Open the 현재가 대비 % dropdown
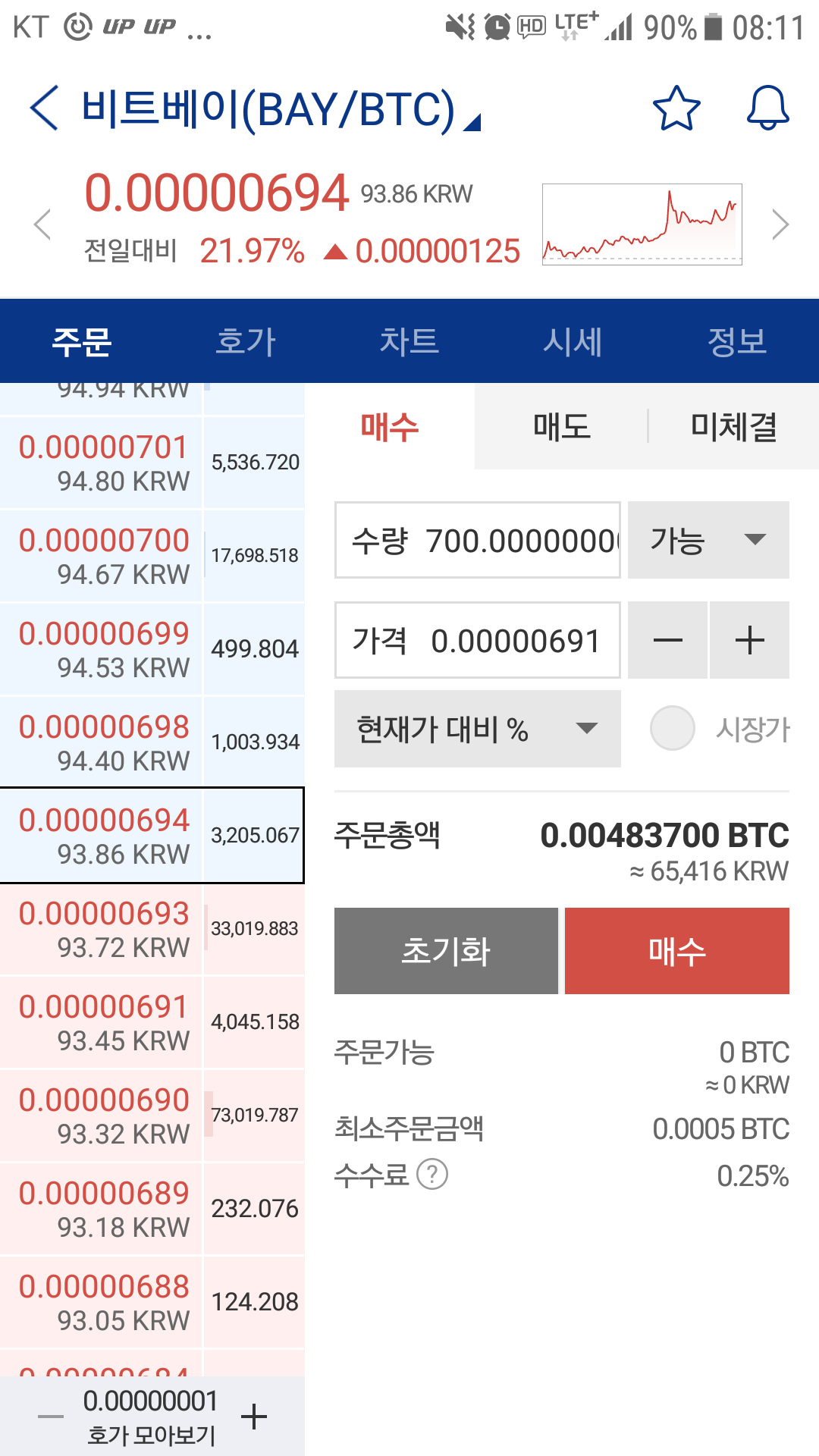Viewport: 819px width, 1456px height. pos(477,730)
